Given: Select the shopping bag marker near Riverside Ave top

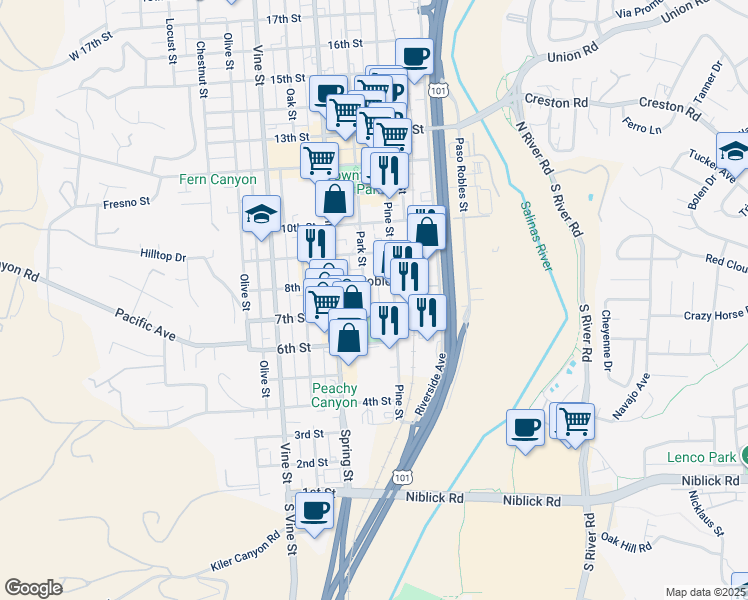Looking at the screenshot, I should pyautogui.click(x=426, y=234).
